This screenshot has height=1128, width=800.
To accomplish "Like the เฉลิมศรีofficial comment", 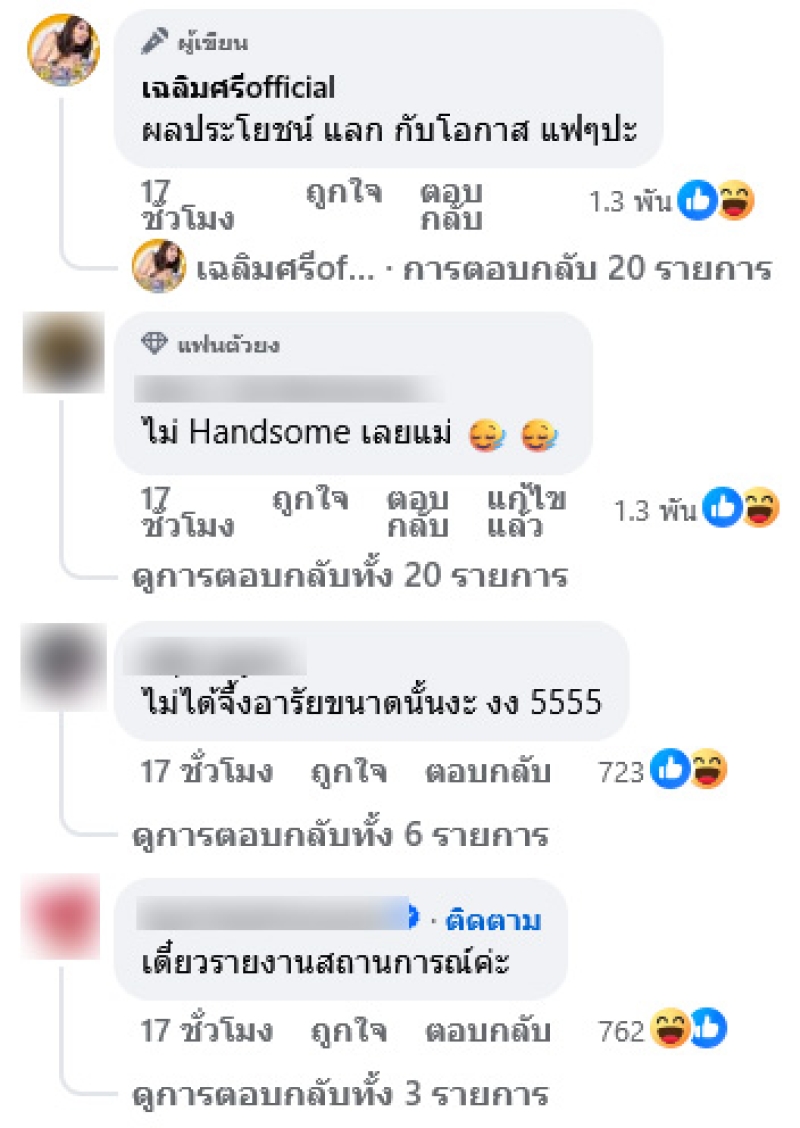I will [x=343, y=194].
